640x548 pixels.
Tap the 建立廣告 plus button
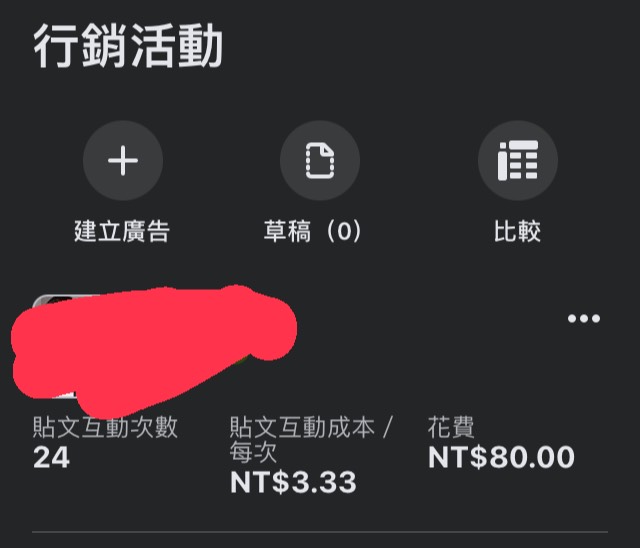click(122, 161)
